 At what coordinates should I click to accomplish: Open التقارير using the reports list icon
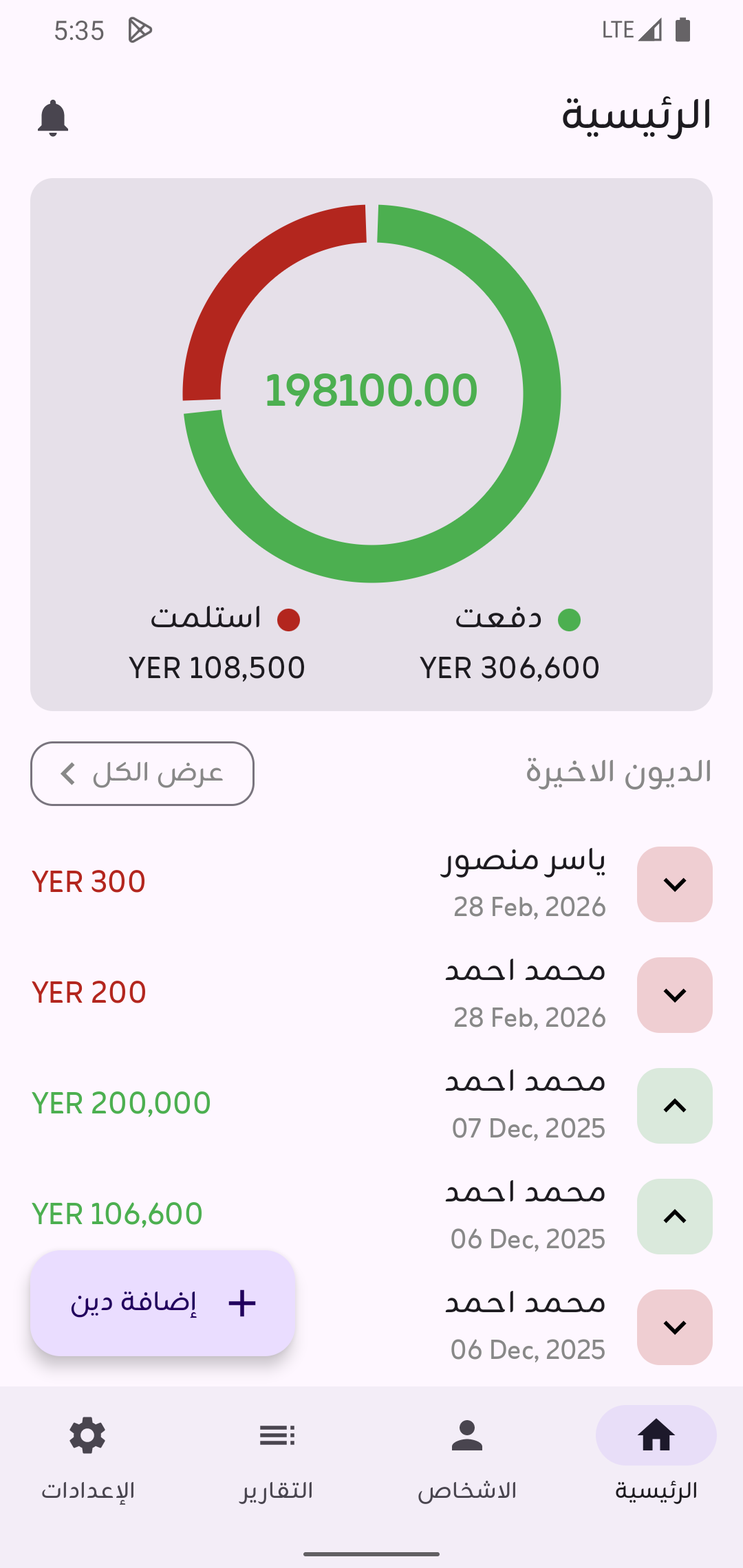[277, 1435]
